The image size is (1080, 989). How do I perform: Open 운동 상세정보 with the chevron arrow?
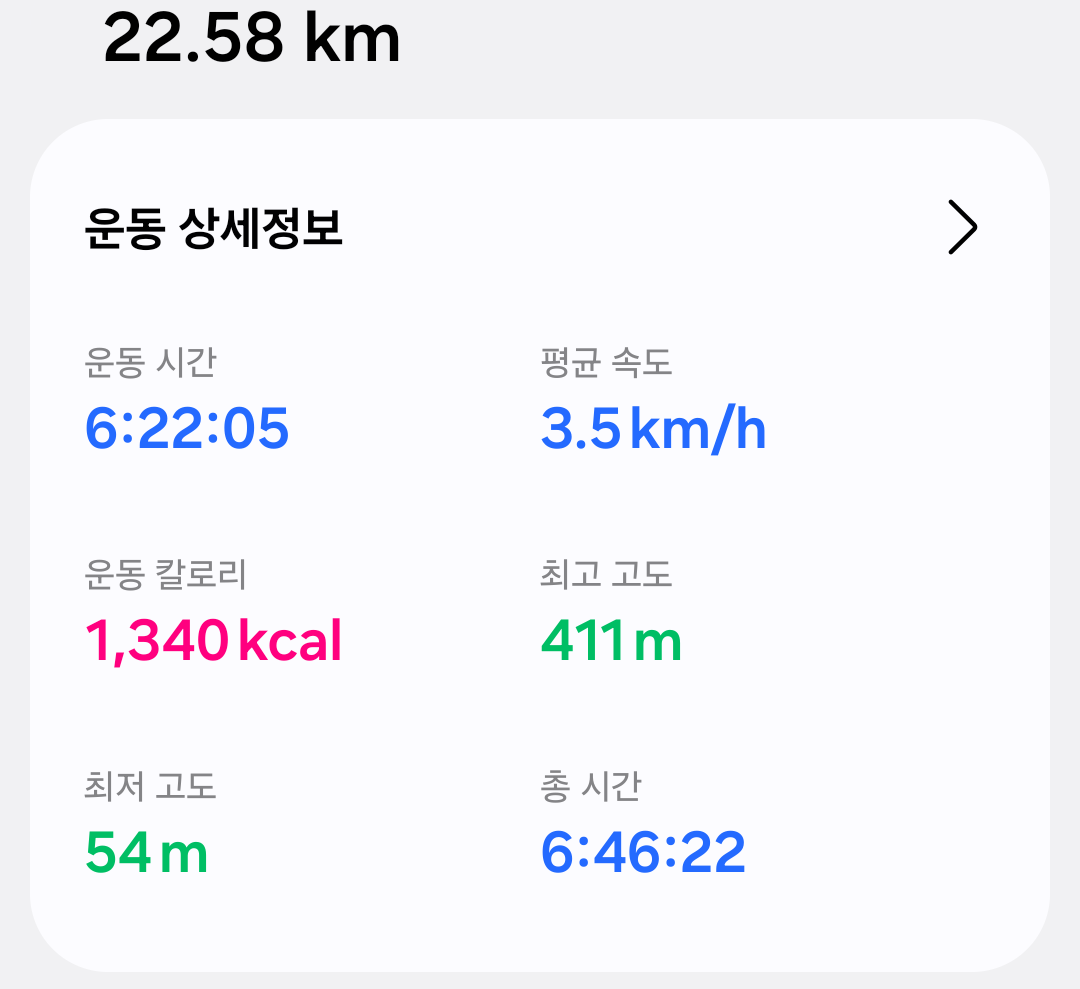coord(962,227)
